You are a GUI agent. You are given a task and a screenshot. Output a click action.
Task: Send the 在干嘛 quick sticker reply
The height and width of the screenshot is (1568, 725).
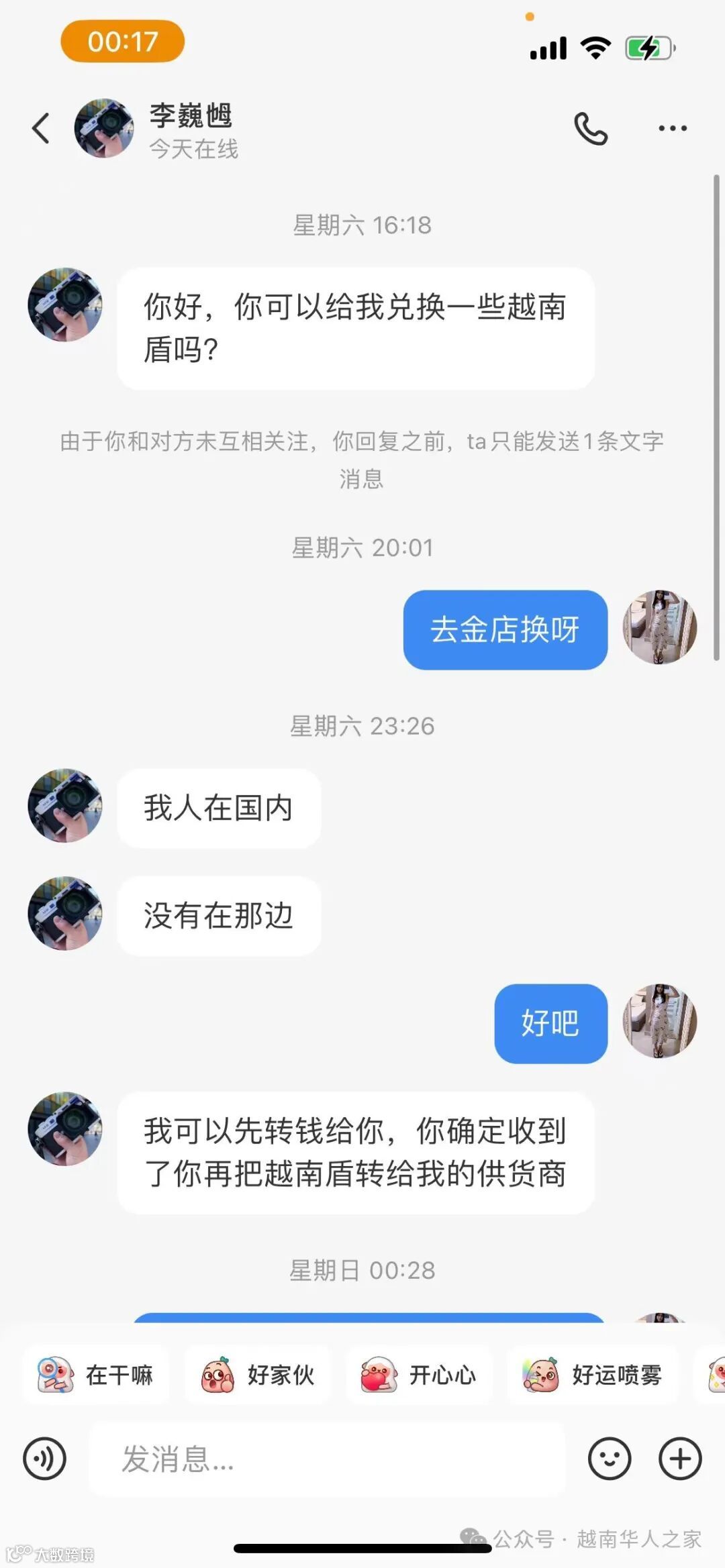coord(96,1375)
